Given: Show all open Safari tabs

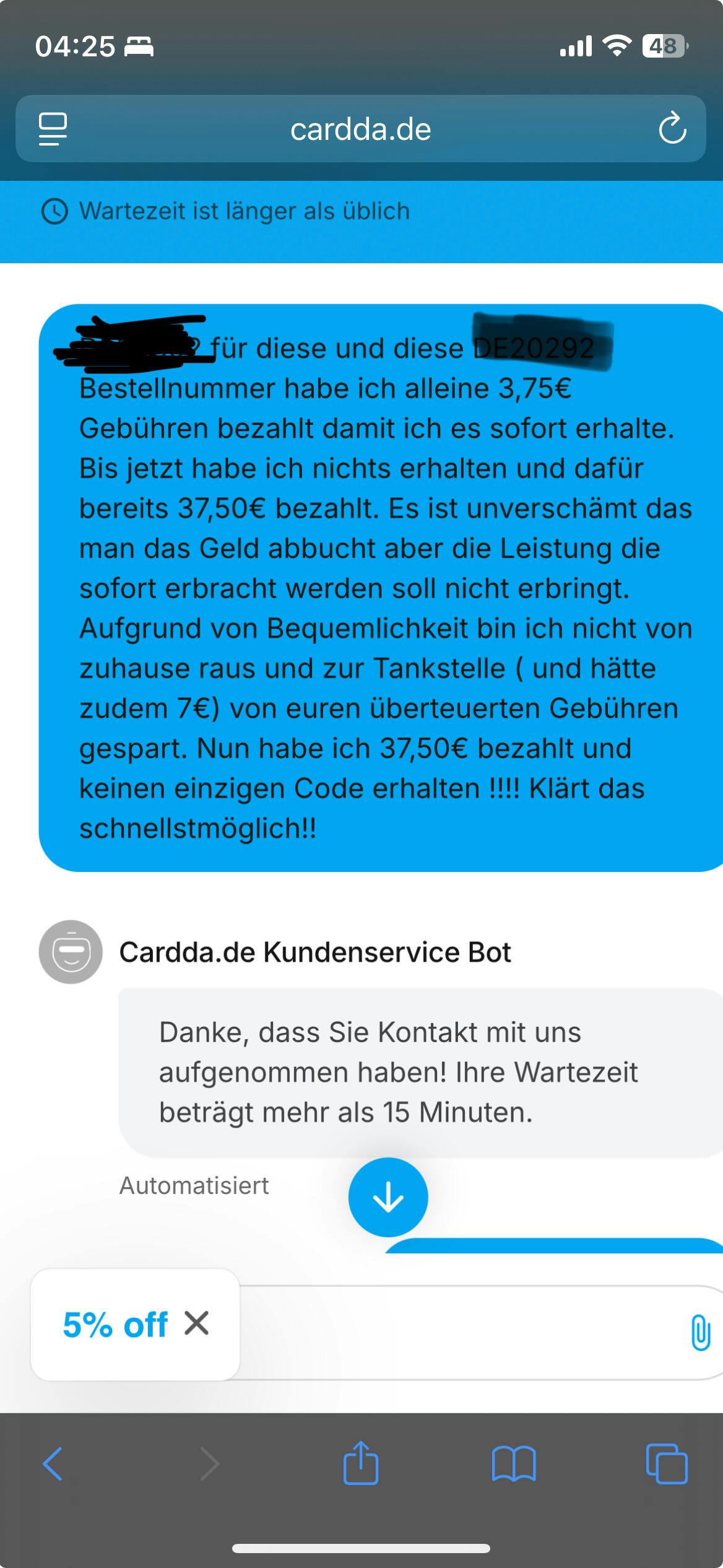Looking at the screenshot, I should (x=667, y=1464).
